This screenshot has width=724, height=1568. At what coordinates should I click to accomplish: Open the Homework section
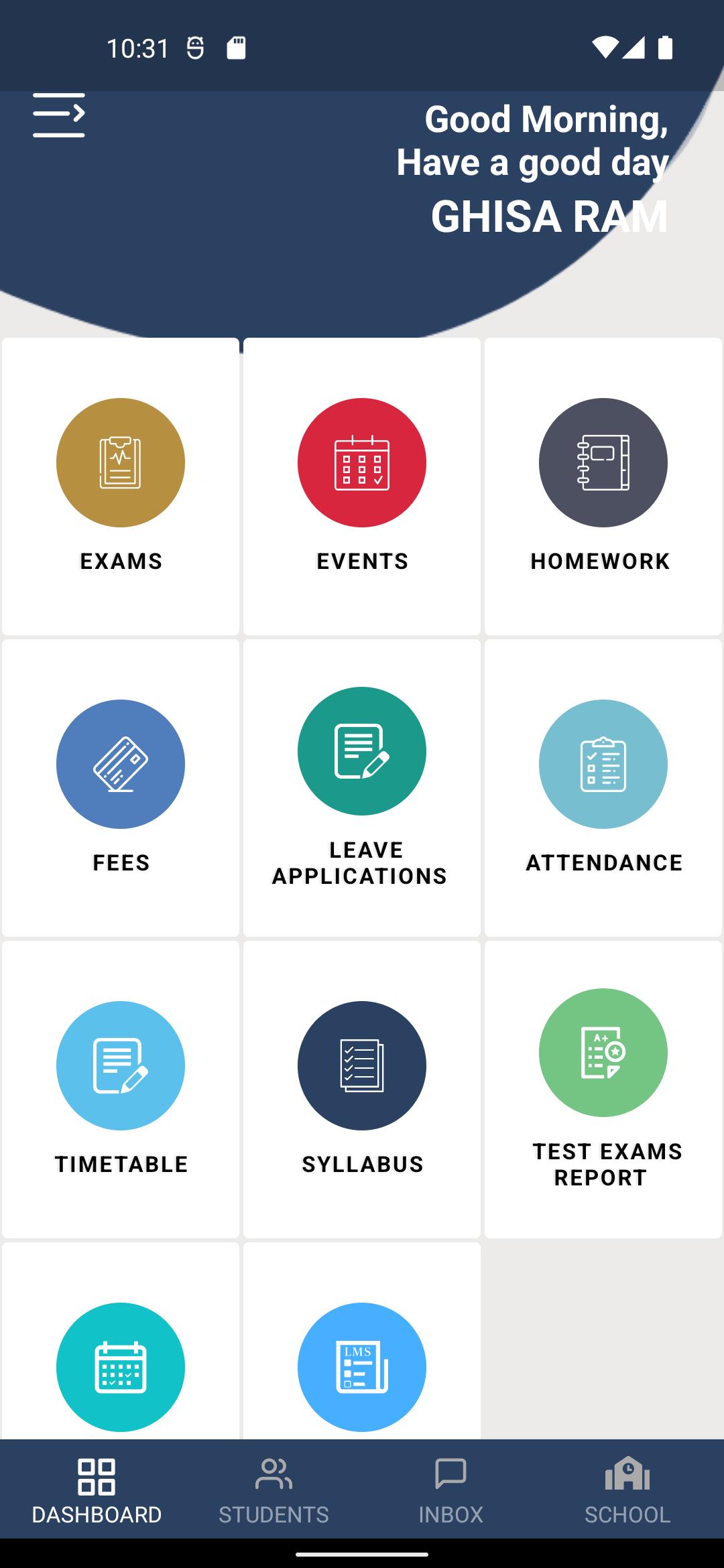click(603, 486)
